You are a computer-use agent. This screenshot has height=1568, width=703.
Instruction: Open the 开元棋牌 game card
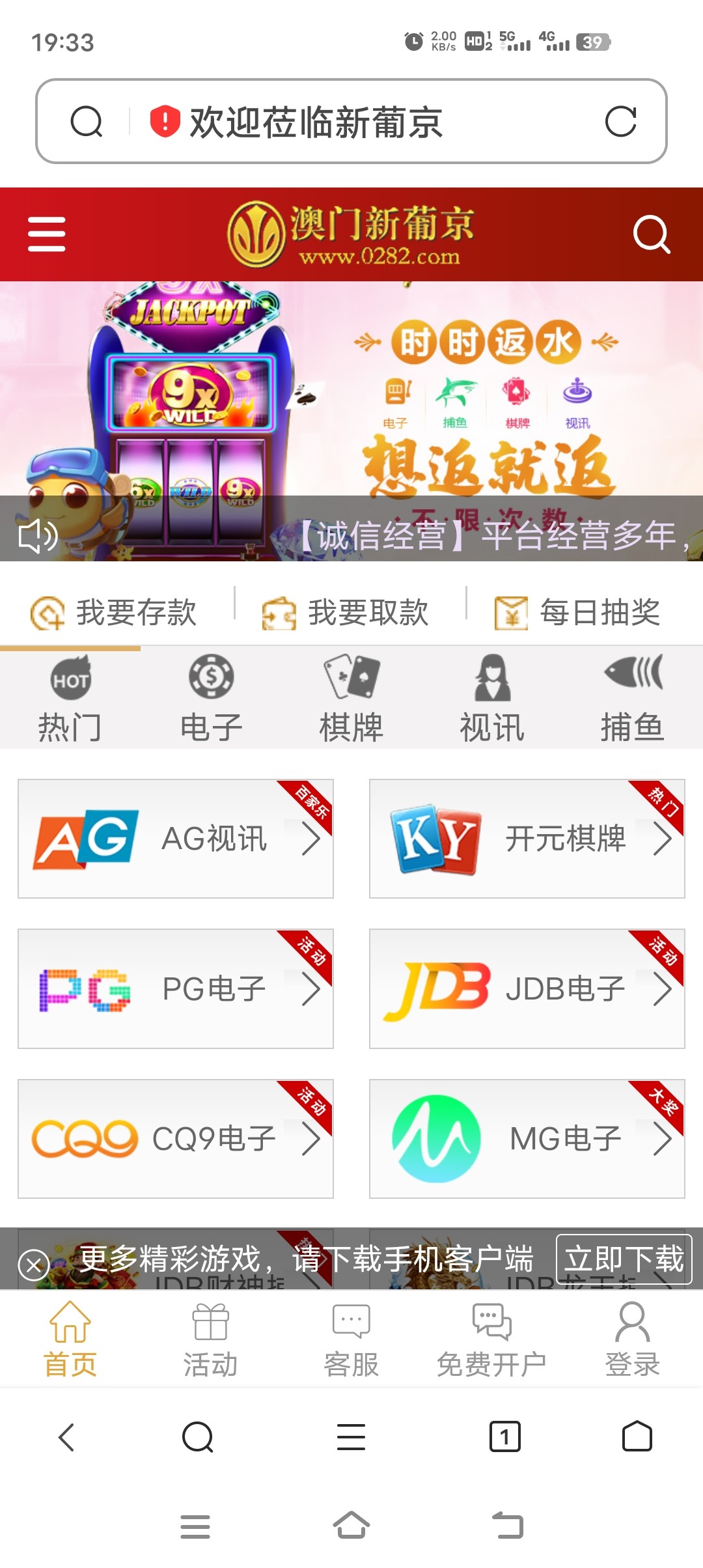coord(527,839)
